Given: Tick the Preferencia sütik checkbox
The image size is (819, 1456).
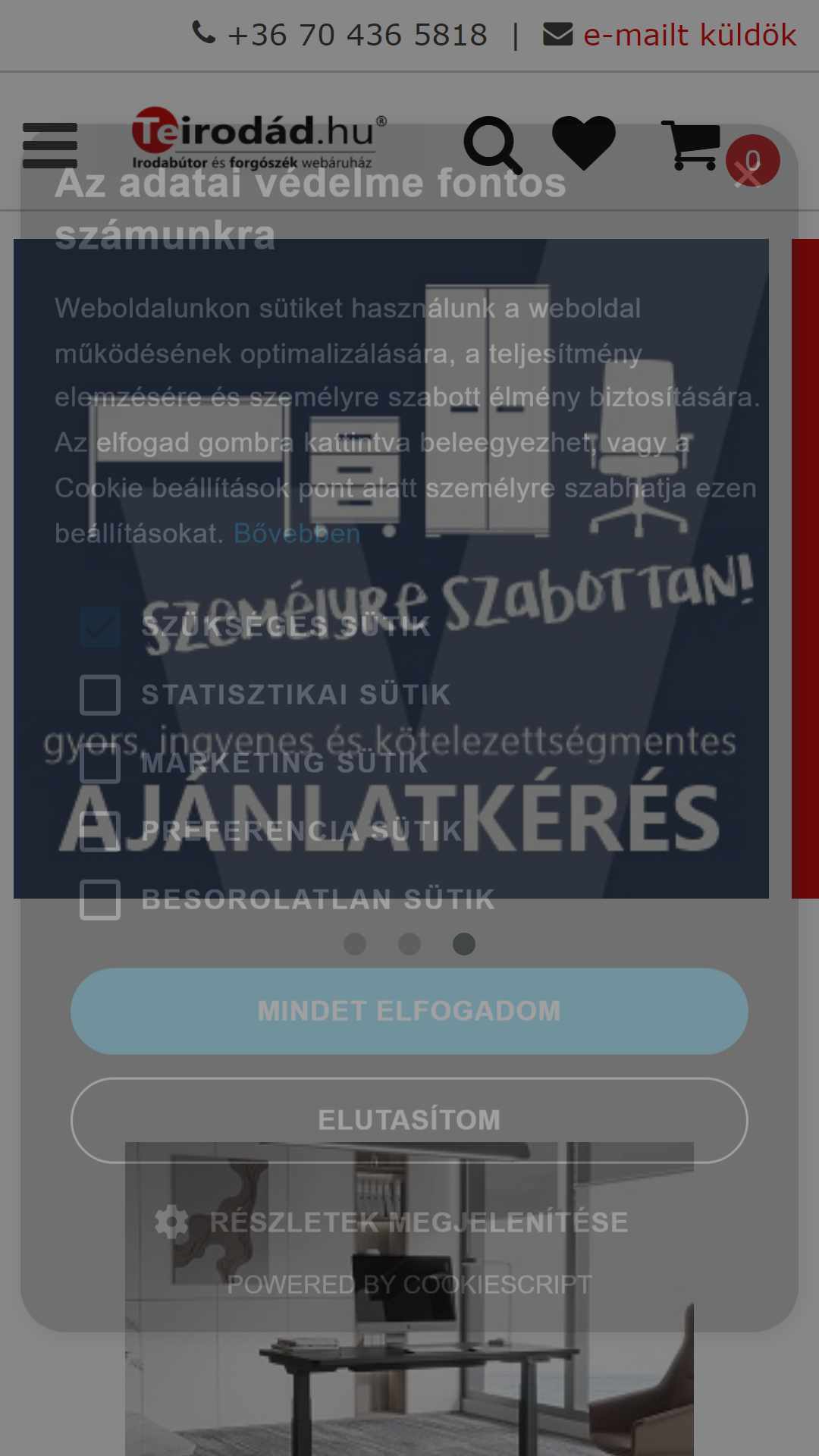Looking at the screenshot, I should click(100, 831).
